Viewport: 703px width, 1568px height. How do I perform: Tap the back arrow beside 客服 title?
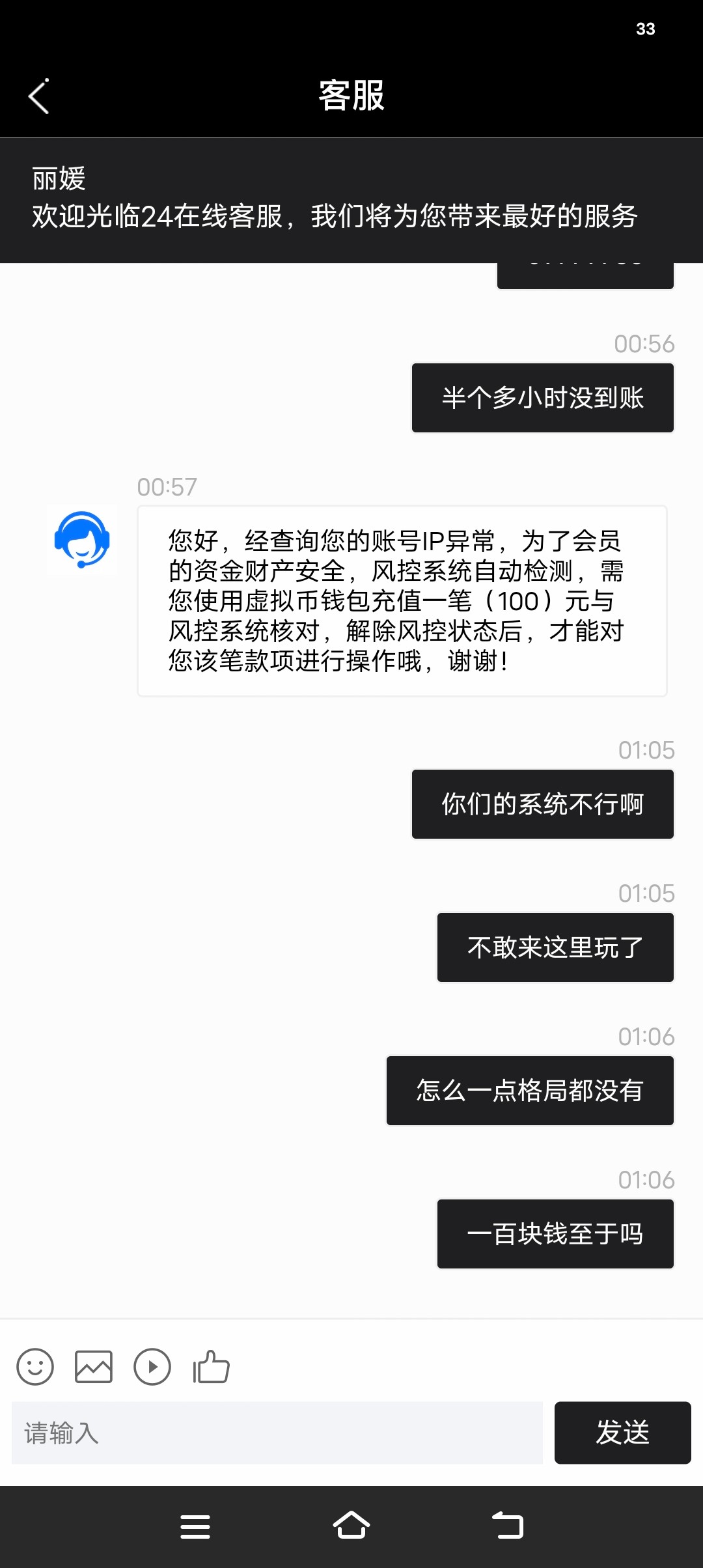39,95
